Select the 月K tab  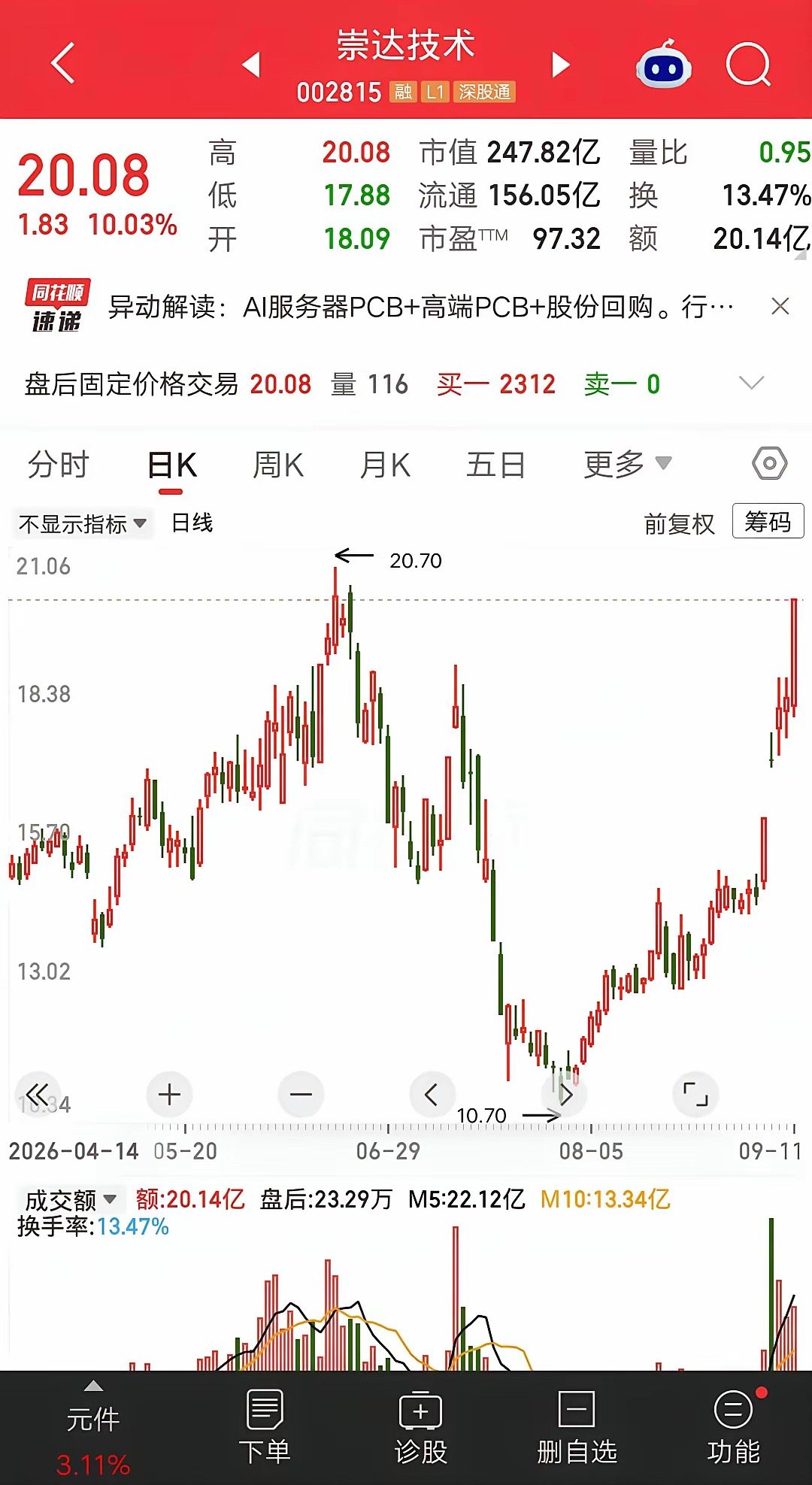pyautogui.click(x=385, y=465)
